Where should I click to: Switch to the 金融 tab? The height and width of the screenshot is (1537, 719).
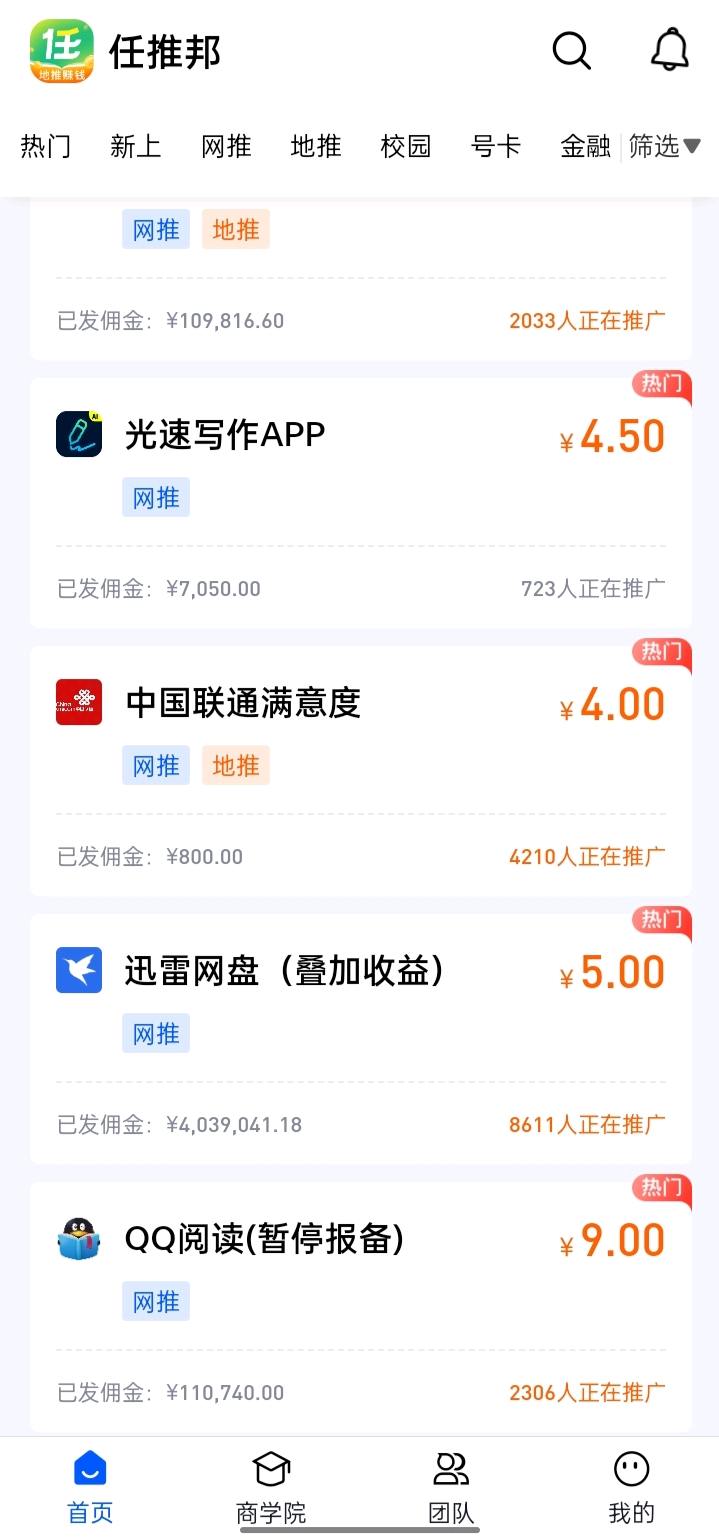click(586, 146)
